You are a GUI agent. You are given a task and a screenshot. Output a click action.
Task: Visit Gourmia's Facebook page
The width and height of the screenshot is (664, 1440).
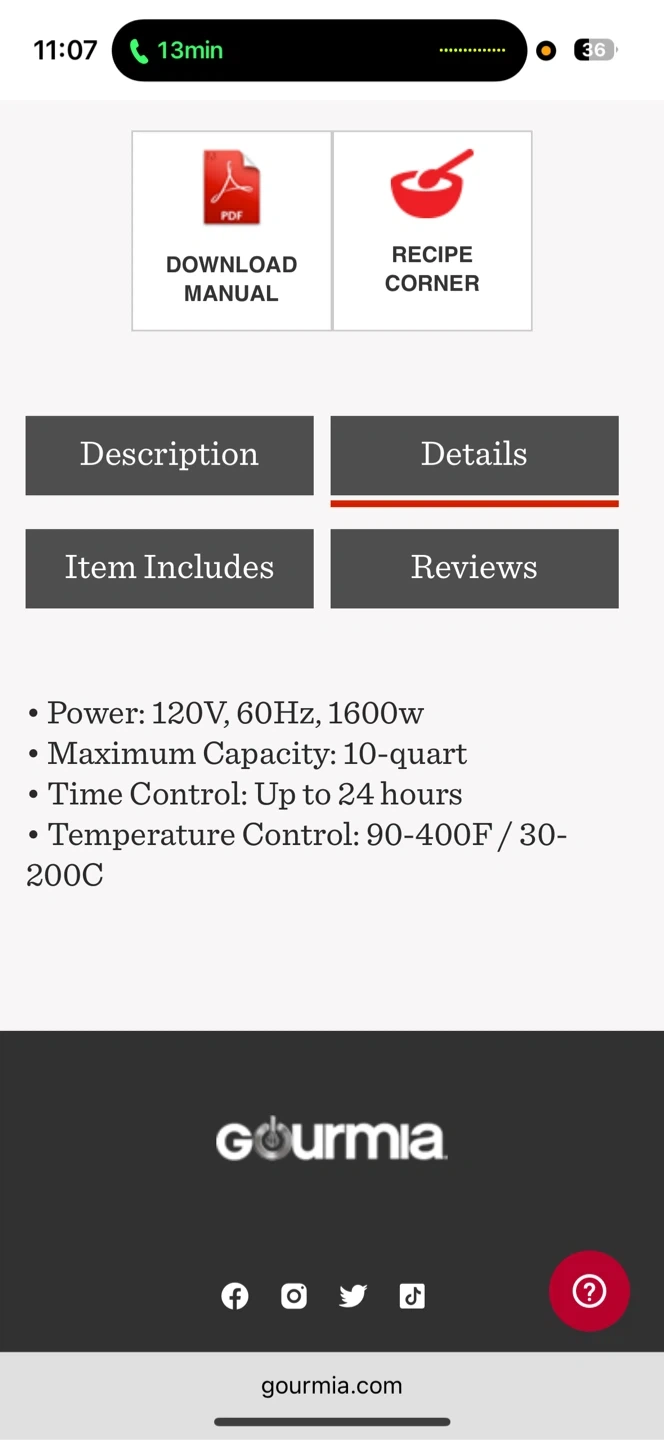click(x=235, y=1296)
